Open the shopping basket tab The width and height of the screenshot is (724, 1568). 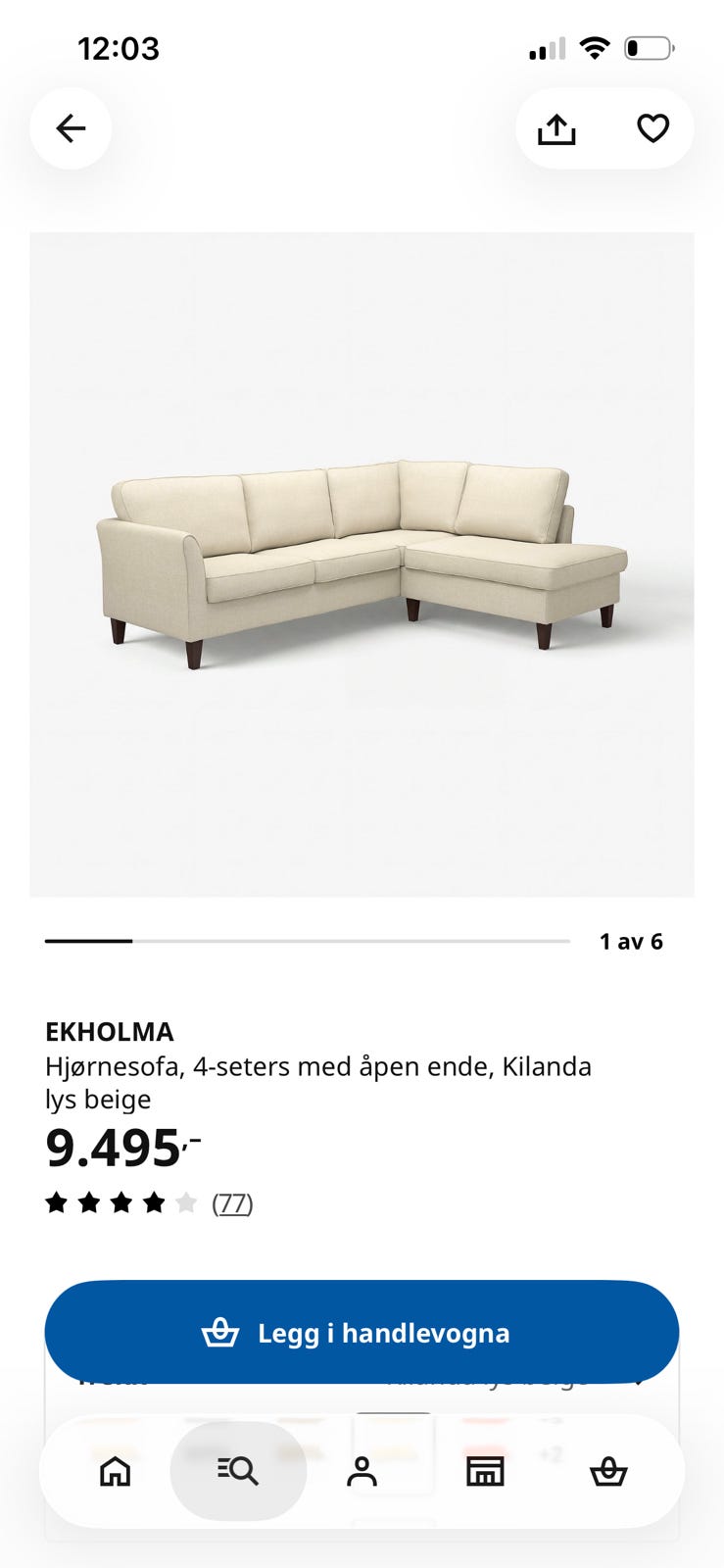pyautogui.click(x=608, y=1471)
